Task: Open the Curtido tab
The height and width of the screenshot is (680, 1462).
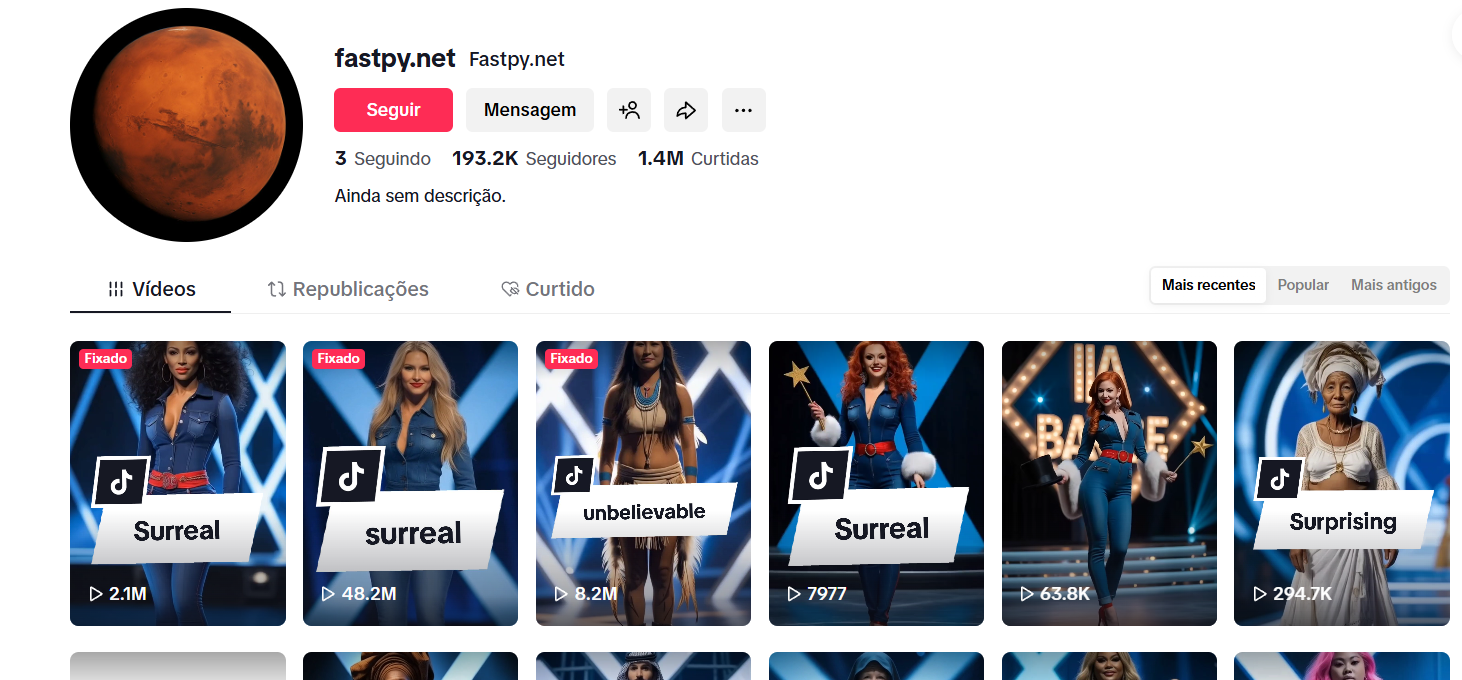Action: tap(547, 289)
